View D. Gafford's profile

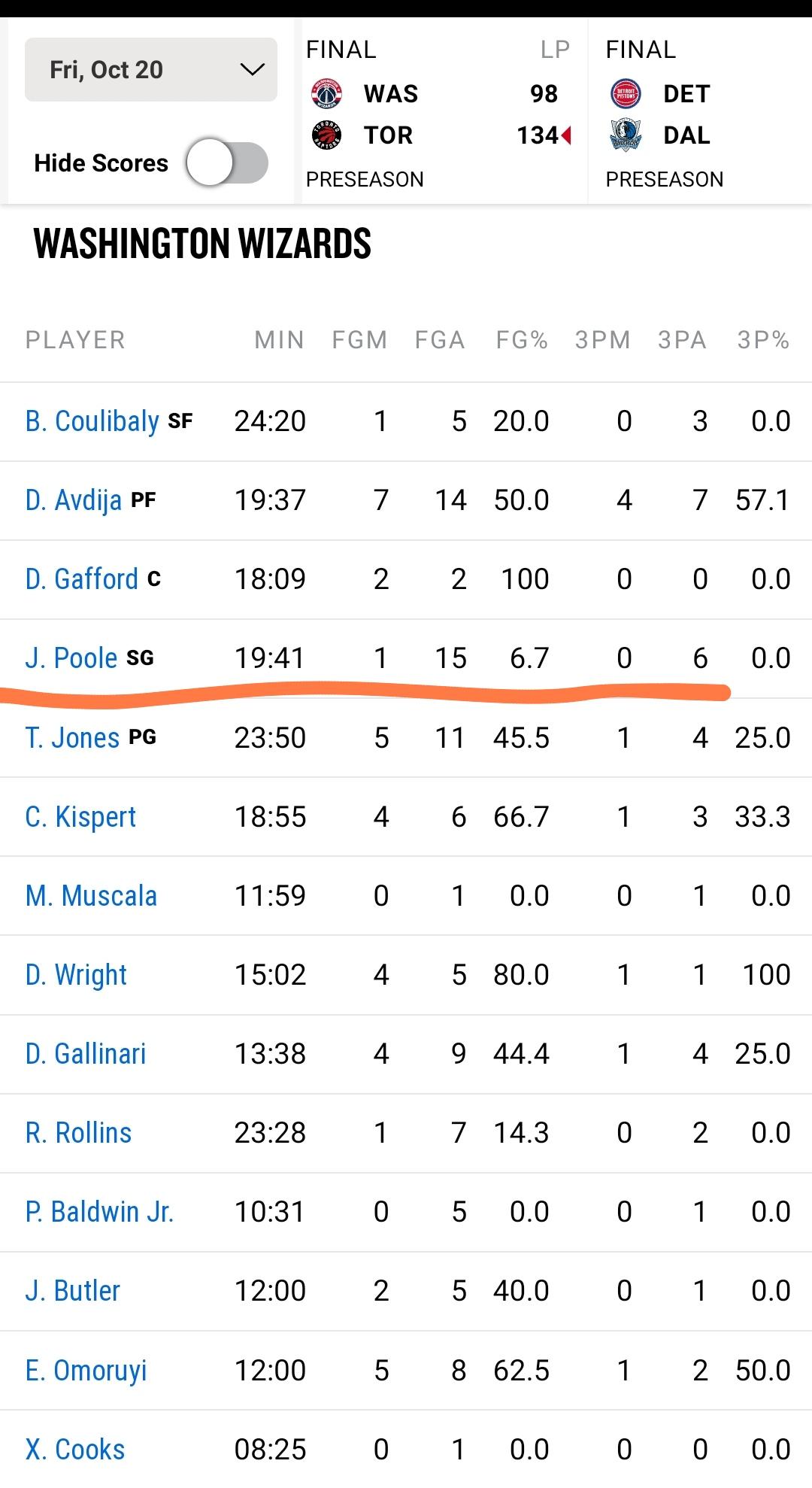[81, 579]
